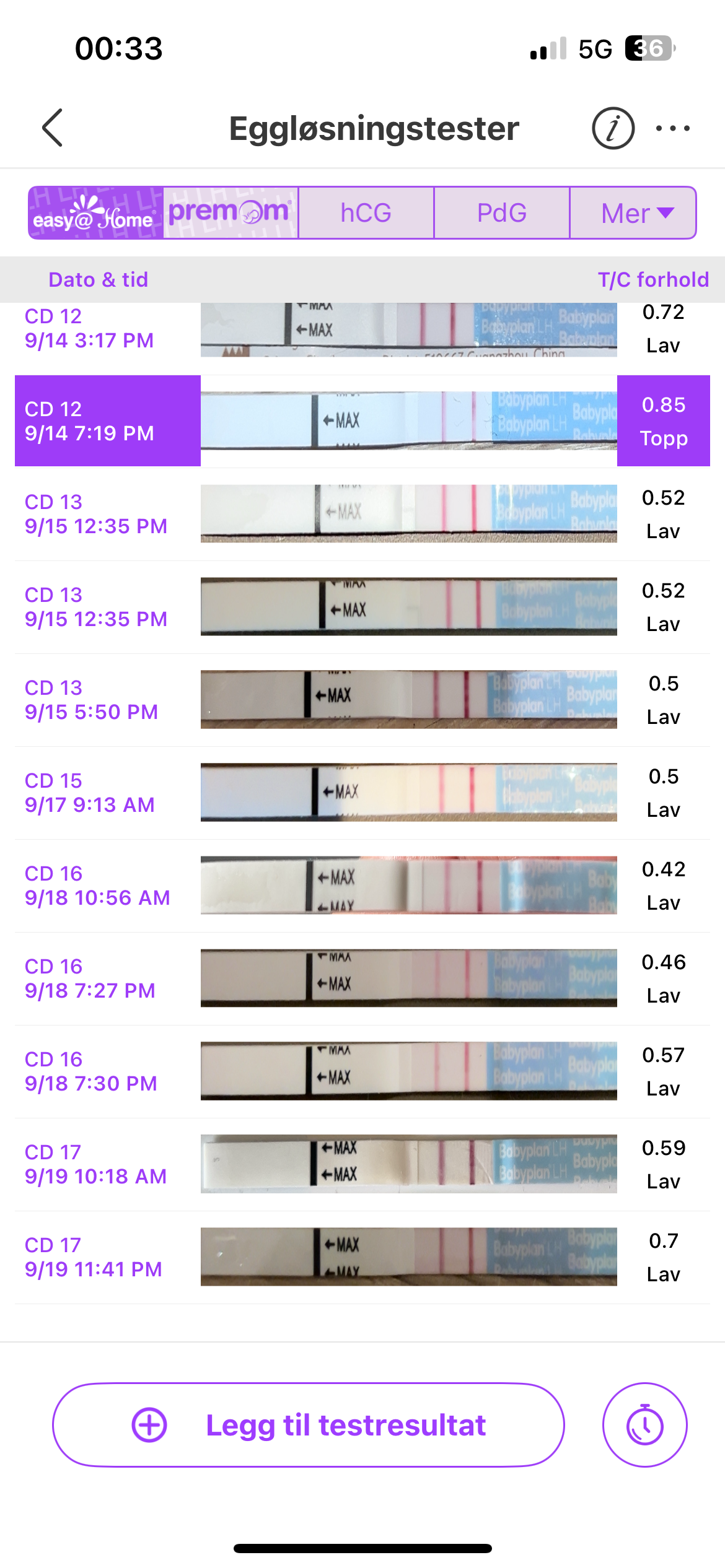This screenshot has height=1568, width=725.
Task: Open the three-dot overflow menu
Action: click(x=672, y=128)
